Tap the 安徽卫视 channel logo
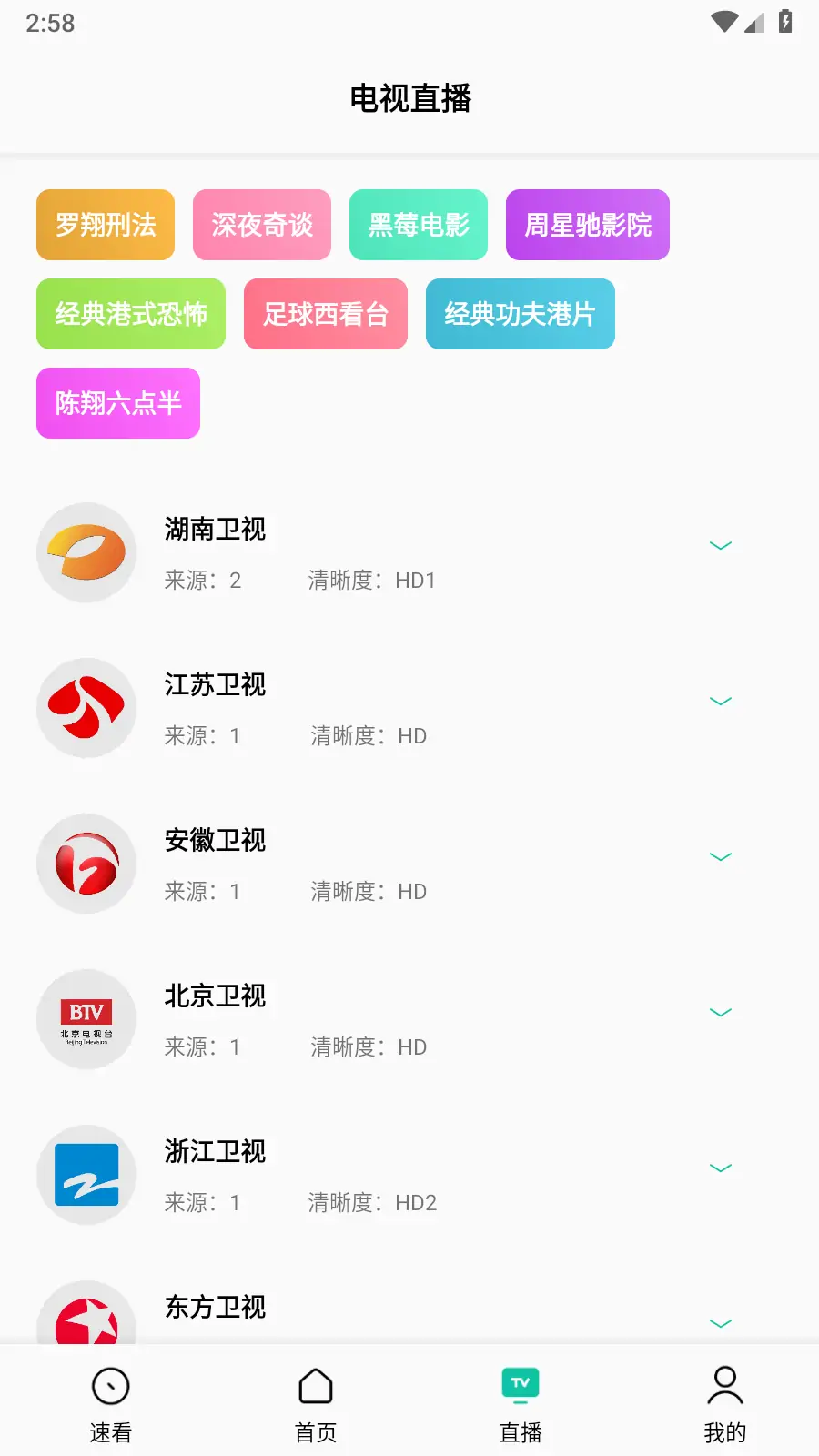 tap(86, 864)
